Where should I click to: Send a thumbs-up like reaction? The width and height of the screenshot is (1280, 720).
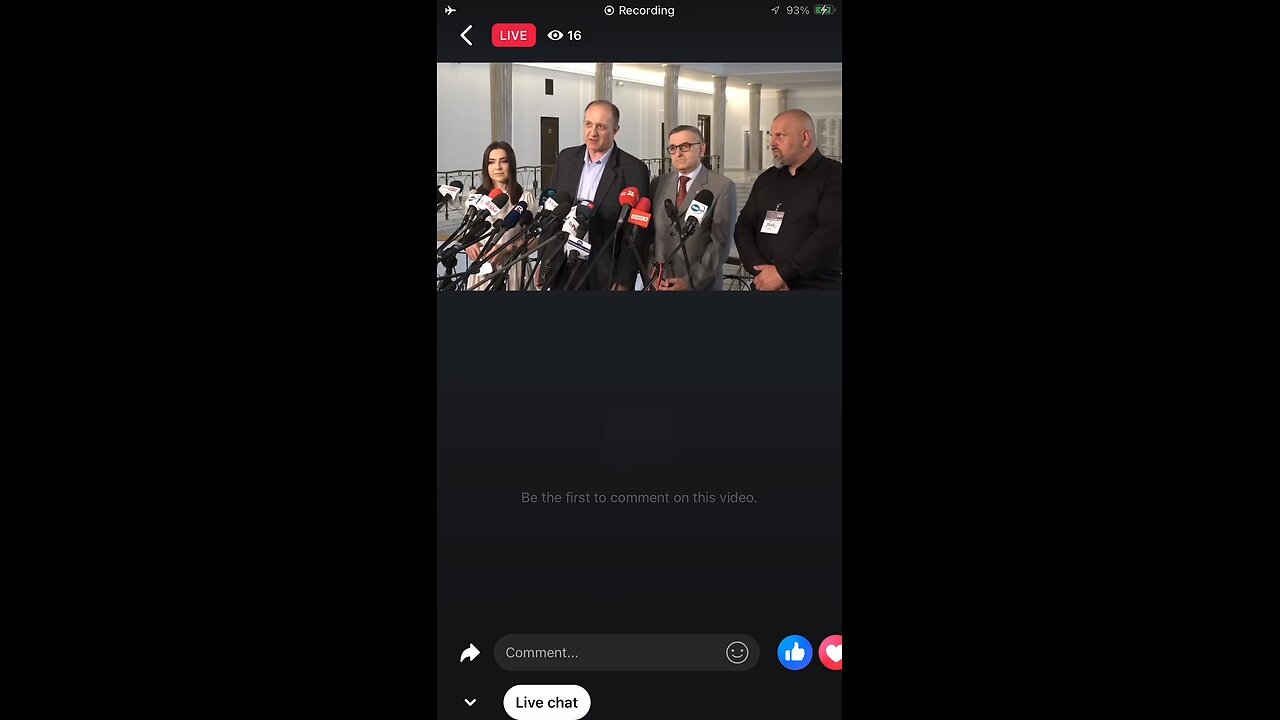pos(795,653)
